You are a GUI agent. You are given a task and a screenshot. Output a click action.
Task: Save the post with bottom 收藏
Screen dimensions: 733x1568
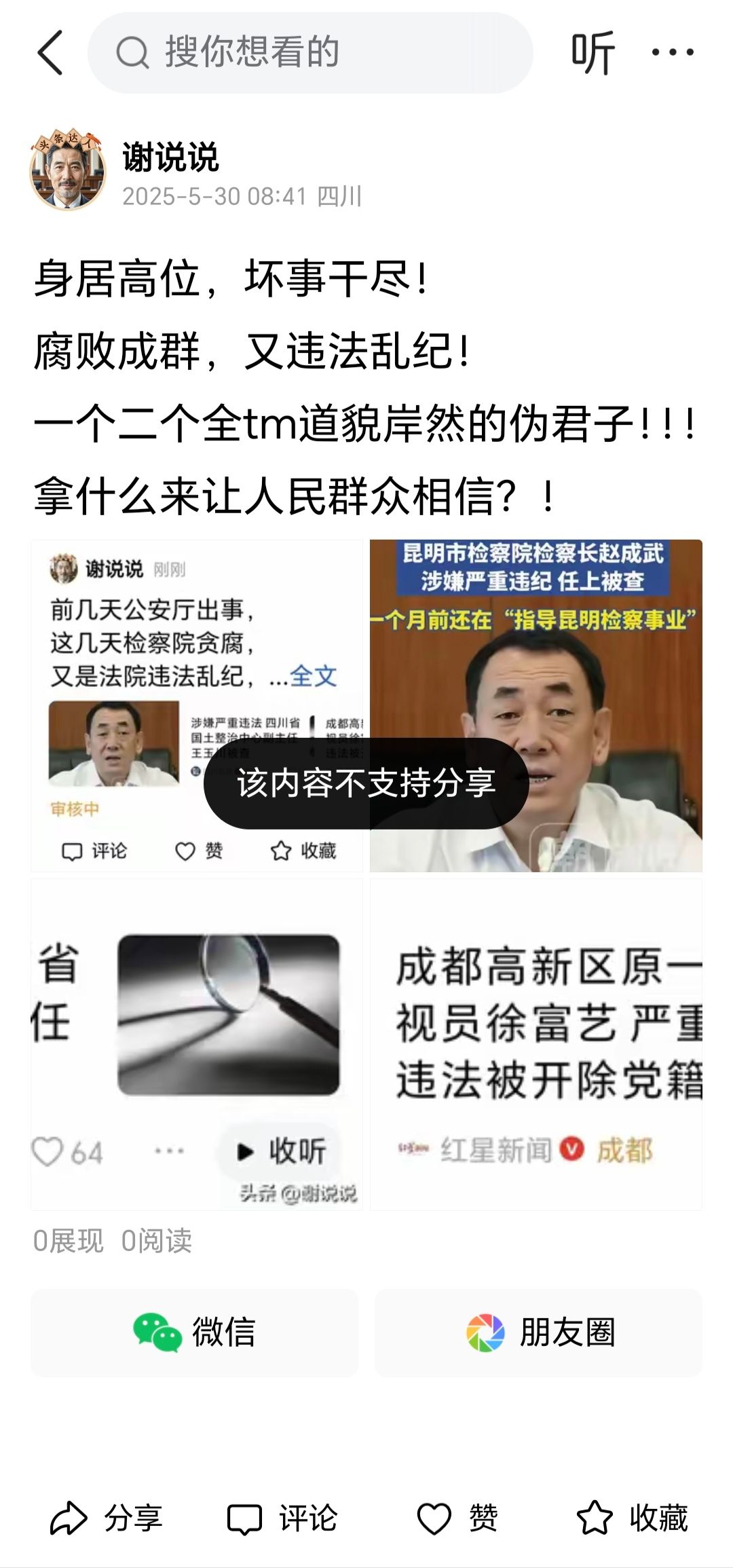click(x=633, y=1518)
